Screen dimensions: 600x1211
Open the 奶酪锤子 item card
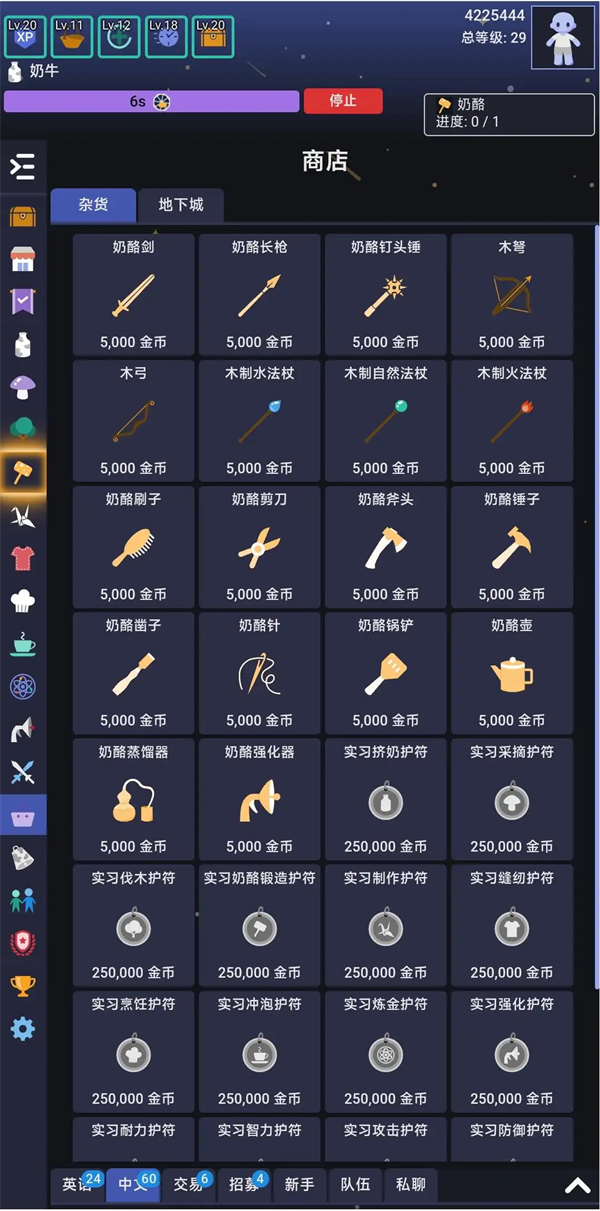pyautogui.click(x=511, y=546)
